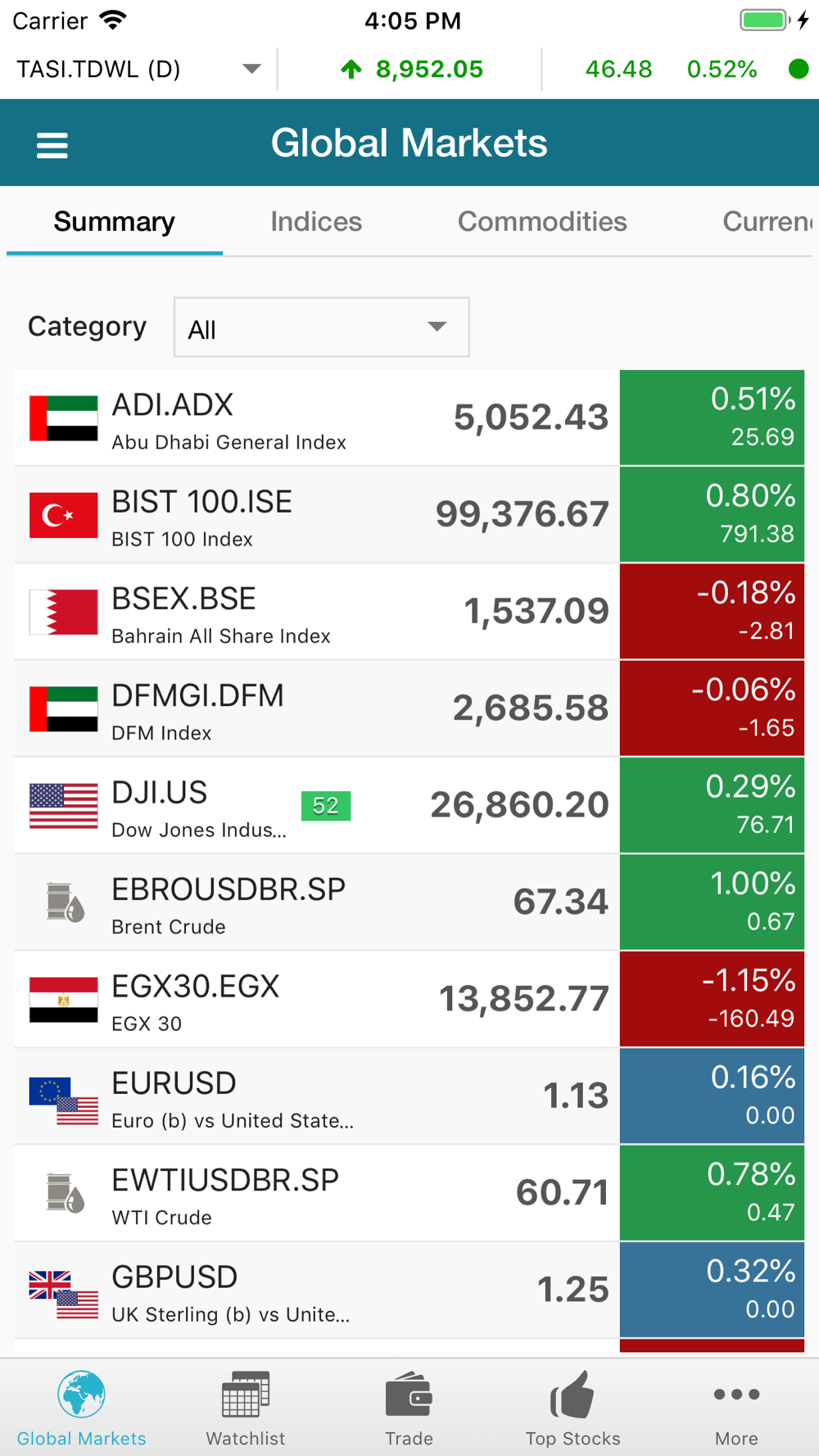Open DJI.US Dow Jones row
This screenshot has width=819, height=1456.
pyautogui.click(x=409, y=805)
